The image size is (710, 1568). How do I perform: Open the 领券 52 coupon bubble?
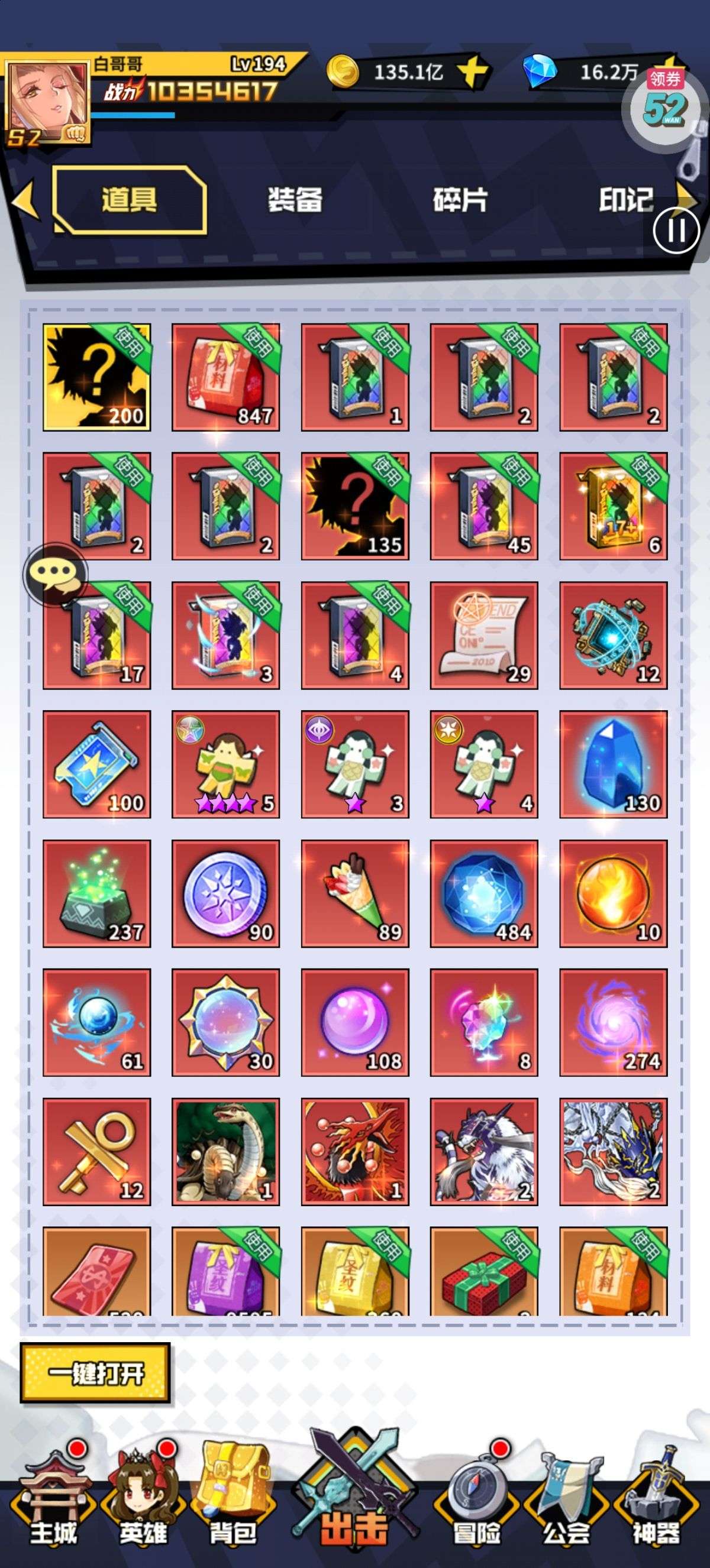click(664, 108)
